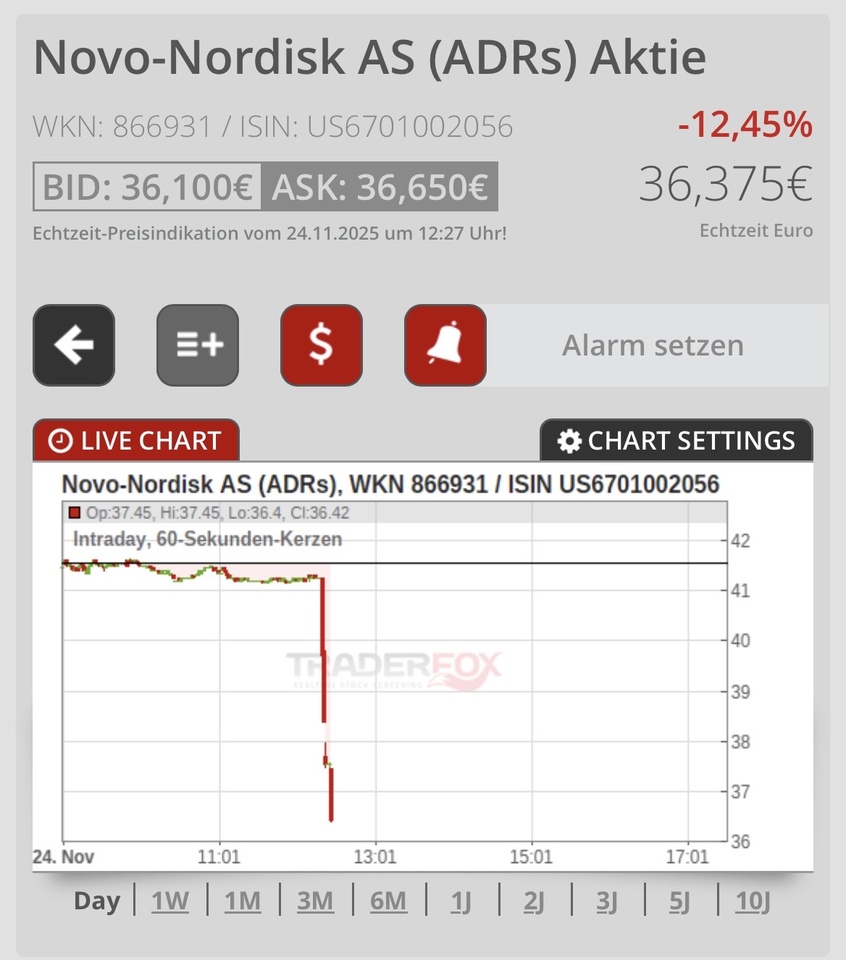Show the 3J chart range

pyautogui.click(x=607, y=901)
